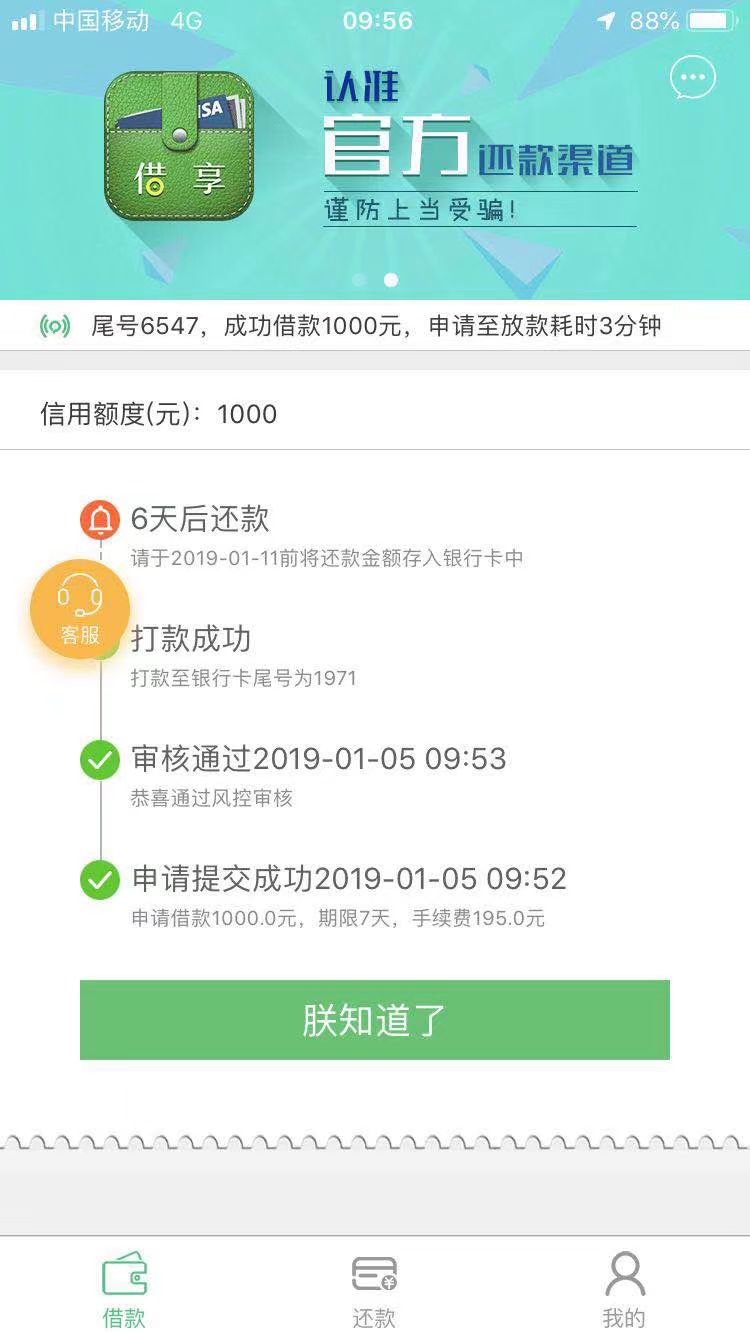Open the message bubble icon in the banner
The height and width of the screenshot is (1334, 750).
tap(693, 78)
